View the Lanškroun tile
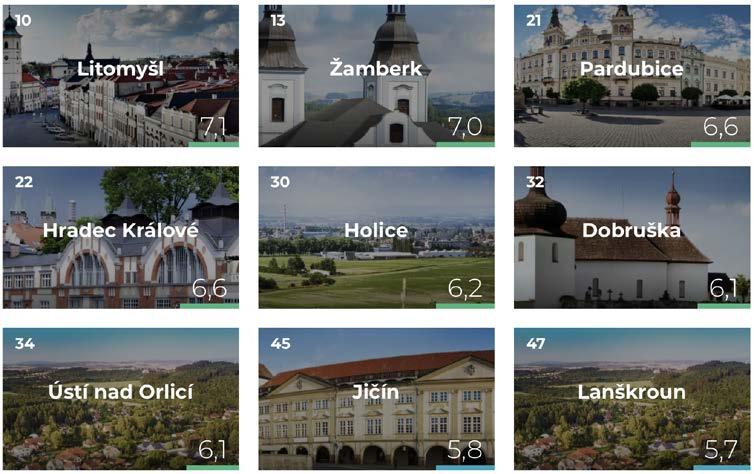 point(632,399)
